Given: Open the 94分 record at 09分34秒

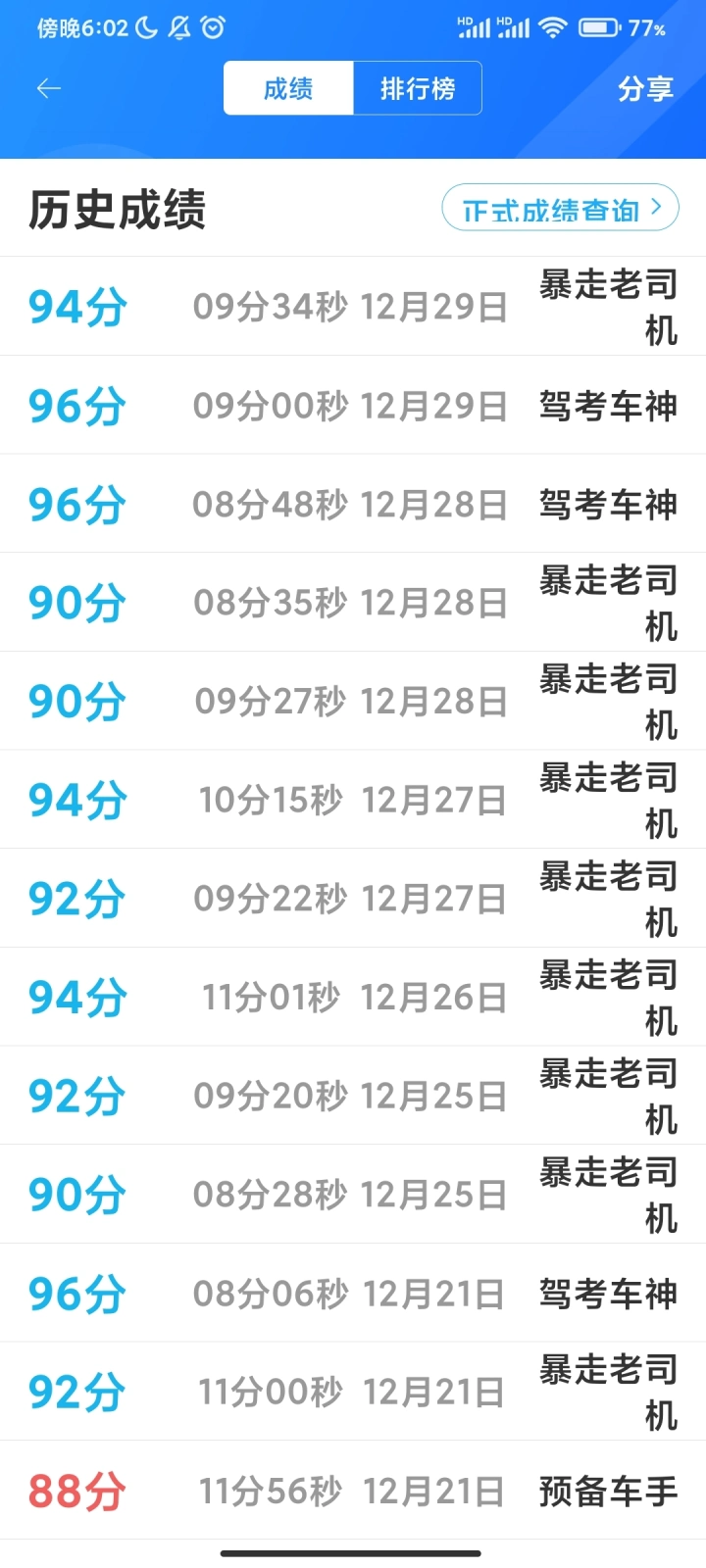Looking at the screenshot, I should point(353,307).
